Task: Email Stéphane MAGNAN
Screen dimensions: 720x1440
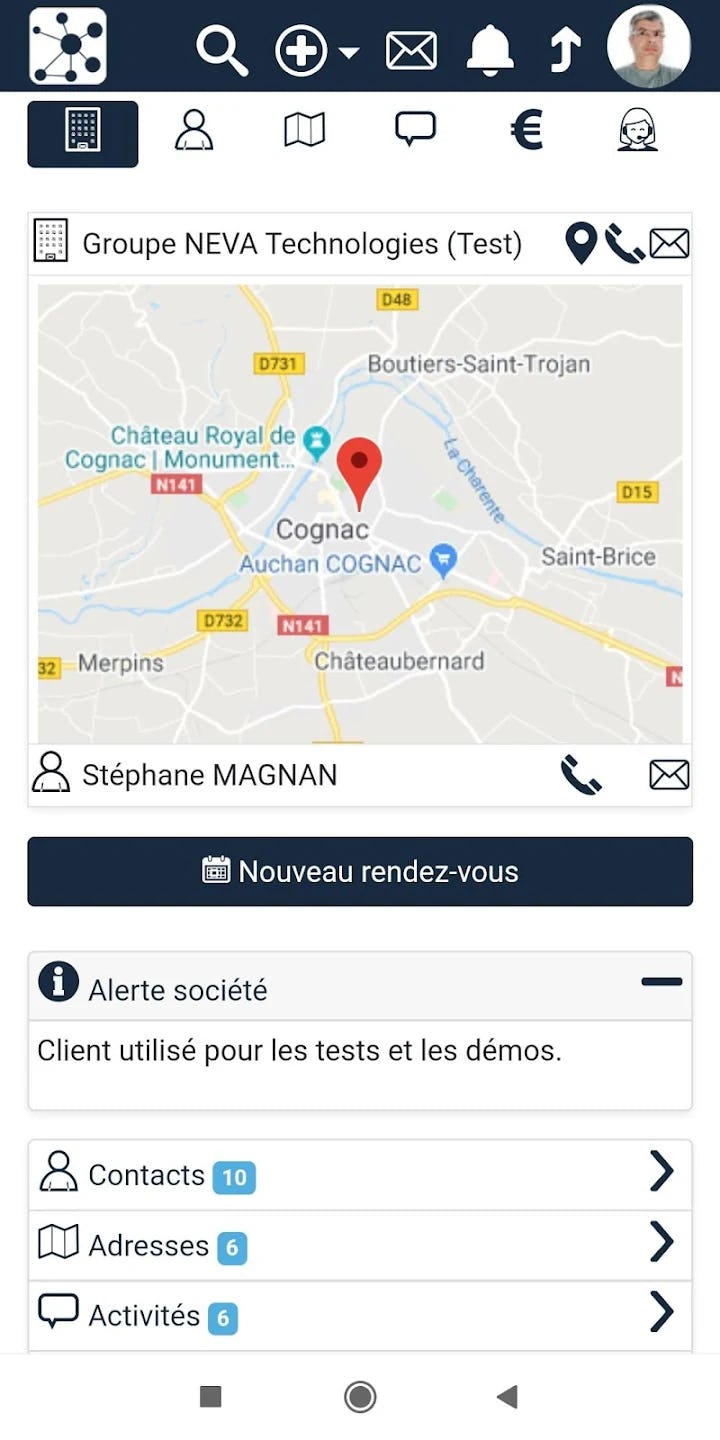Action: [669, 775]
